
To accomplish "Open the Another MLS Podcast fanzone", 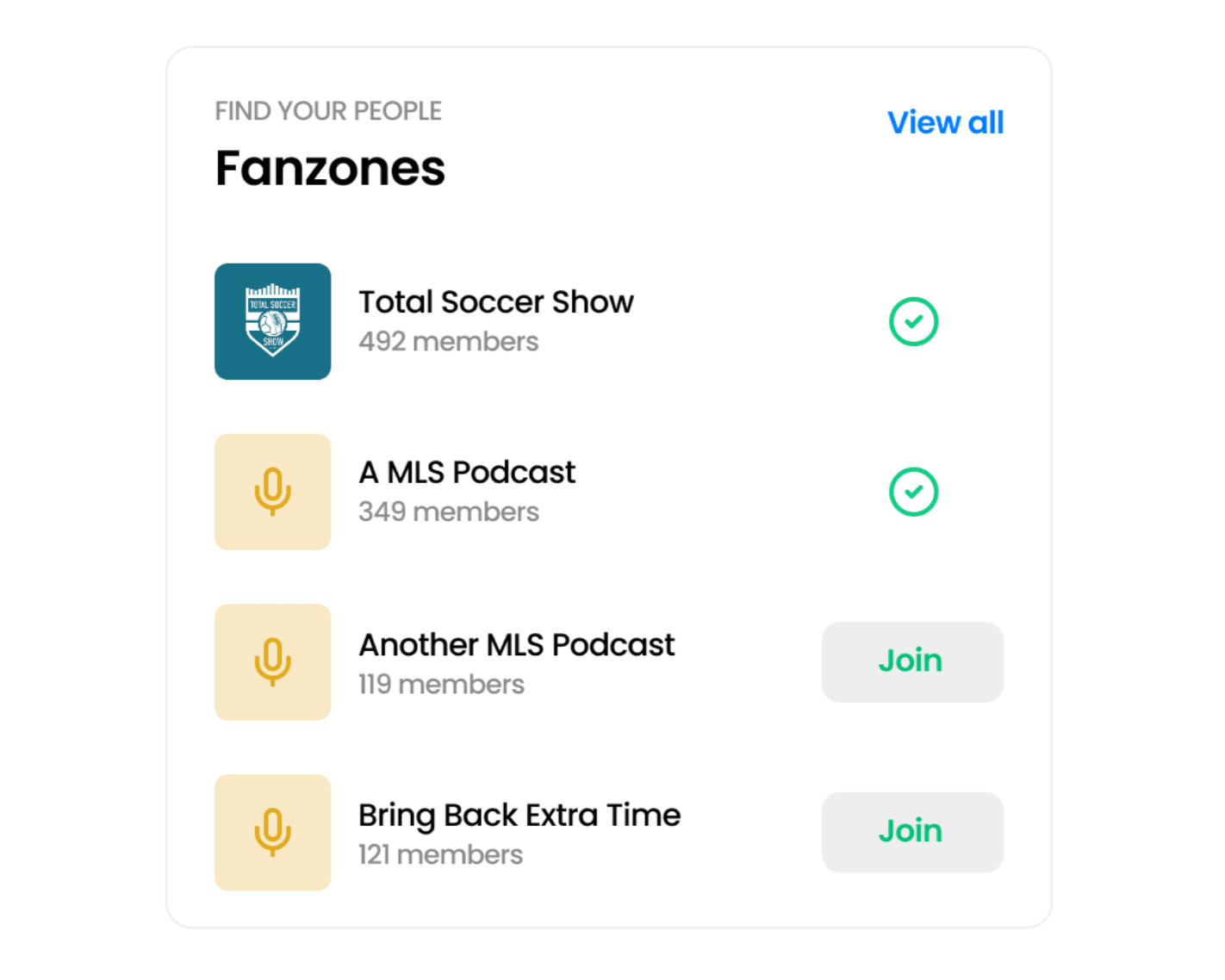I will 516,645.
